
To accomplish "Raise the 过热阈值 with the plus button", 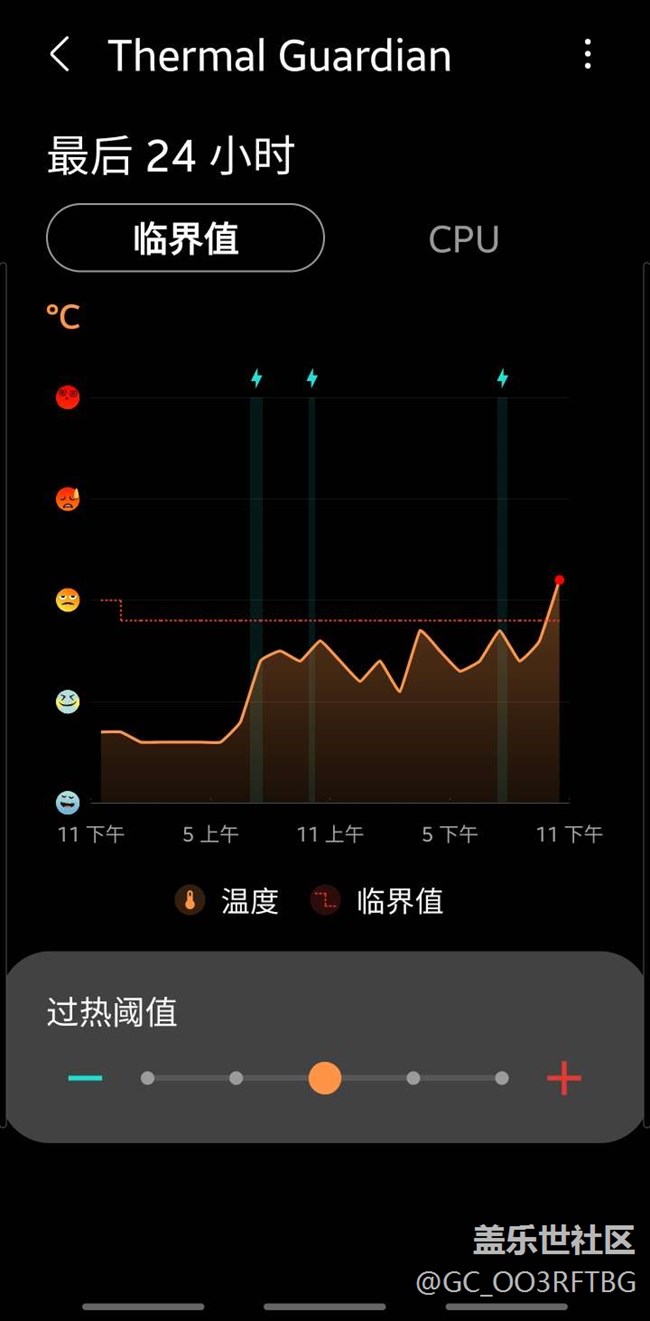I will 564,1078.
